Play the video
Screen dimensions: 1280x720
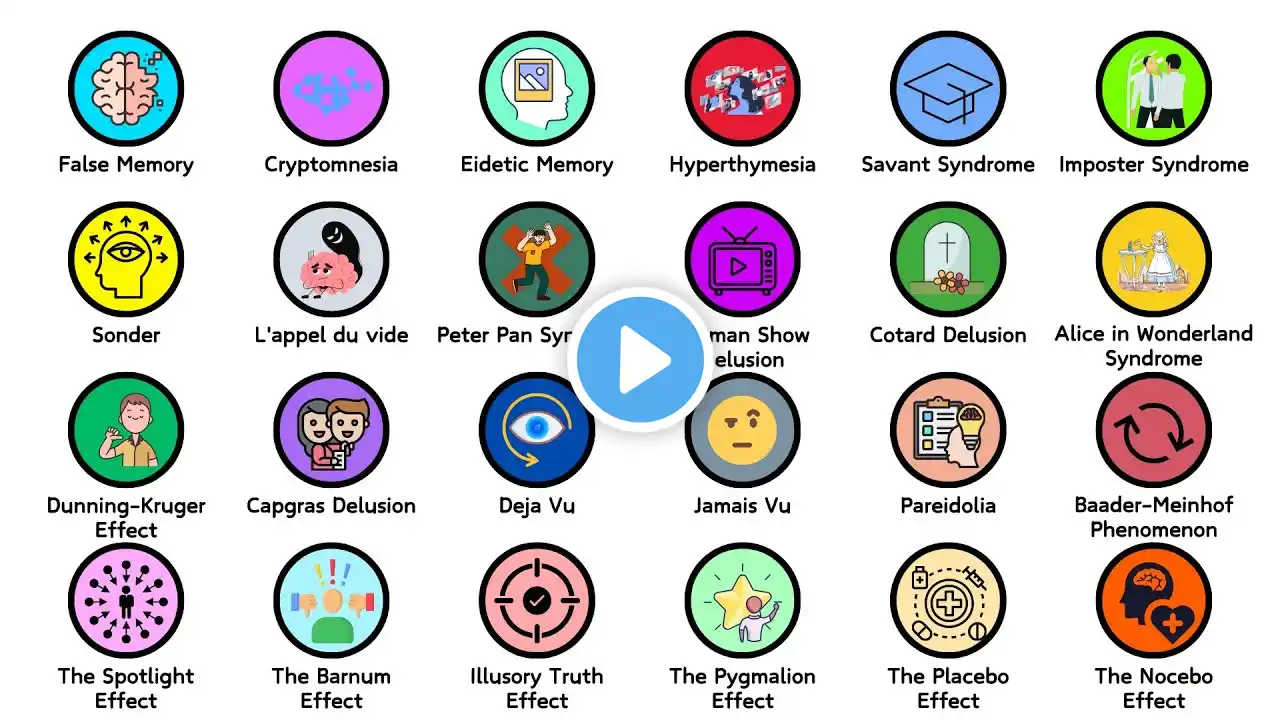pyautogui.click(x=640, y=360)
